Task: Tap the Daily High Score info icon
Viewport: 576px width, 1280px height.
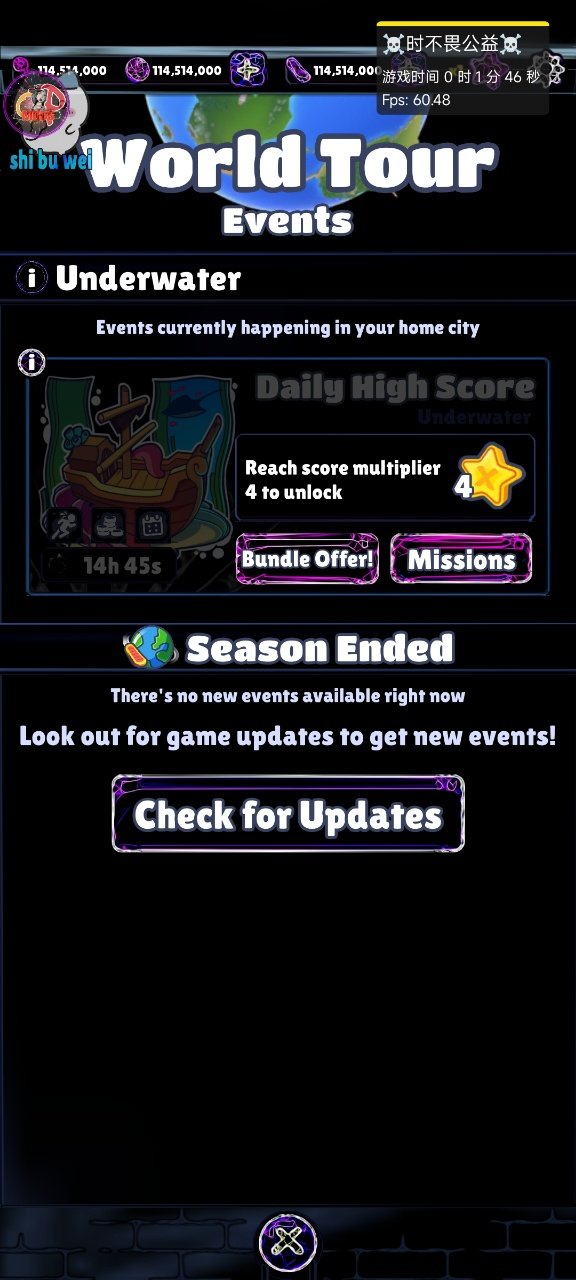Action: click(x=32, y=362)
